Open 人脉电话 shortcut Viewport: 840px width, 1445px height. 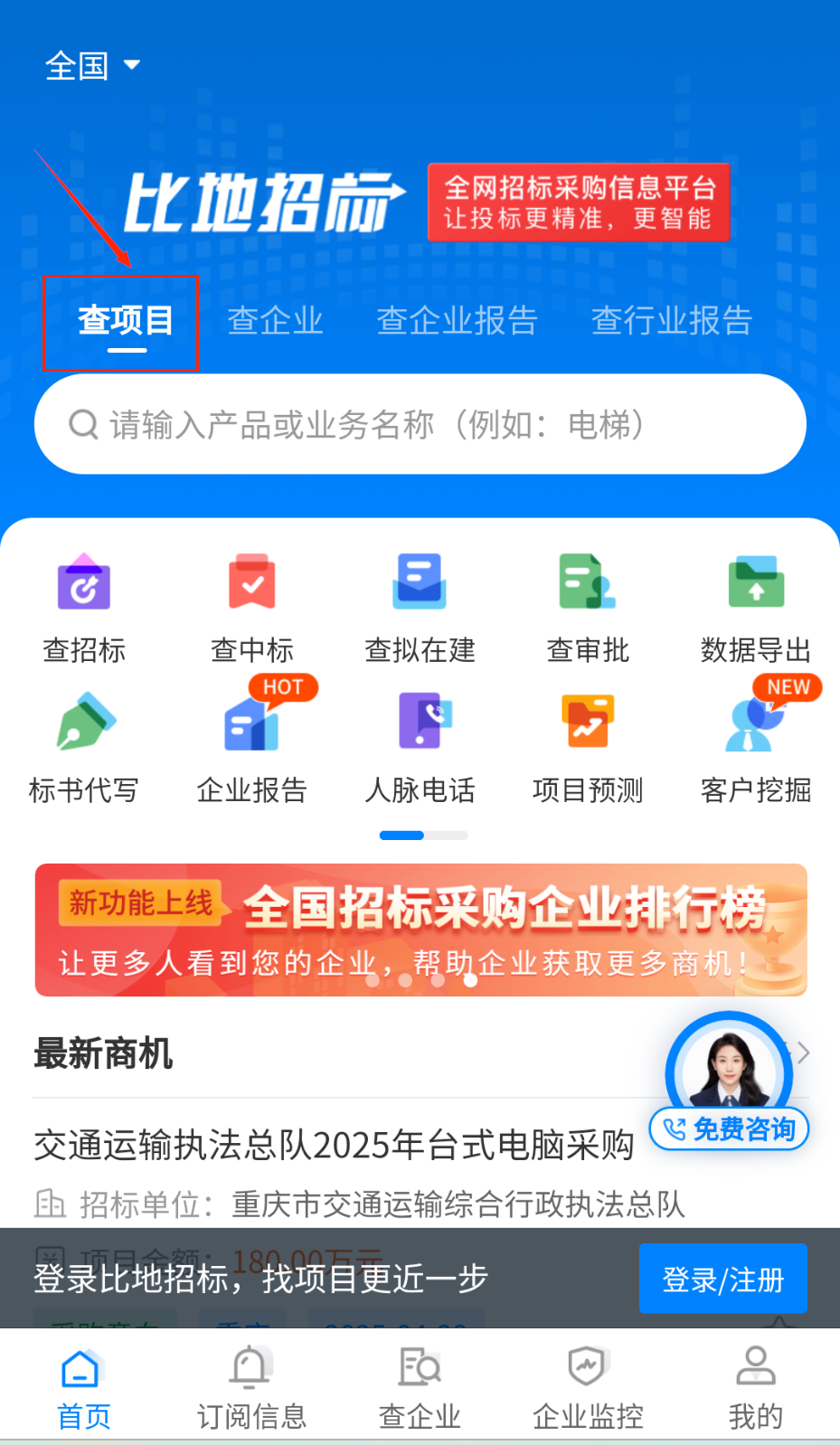click(x=420, y=748)
